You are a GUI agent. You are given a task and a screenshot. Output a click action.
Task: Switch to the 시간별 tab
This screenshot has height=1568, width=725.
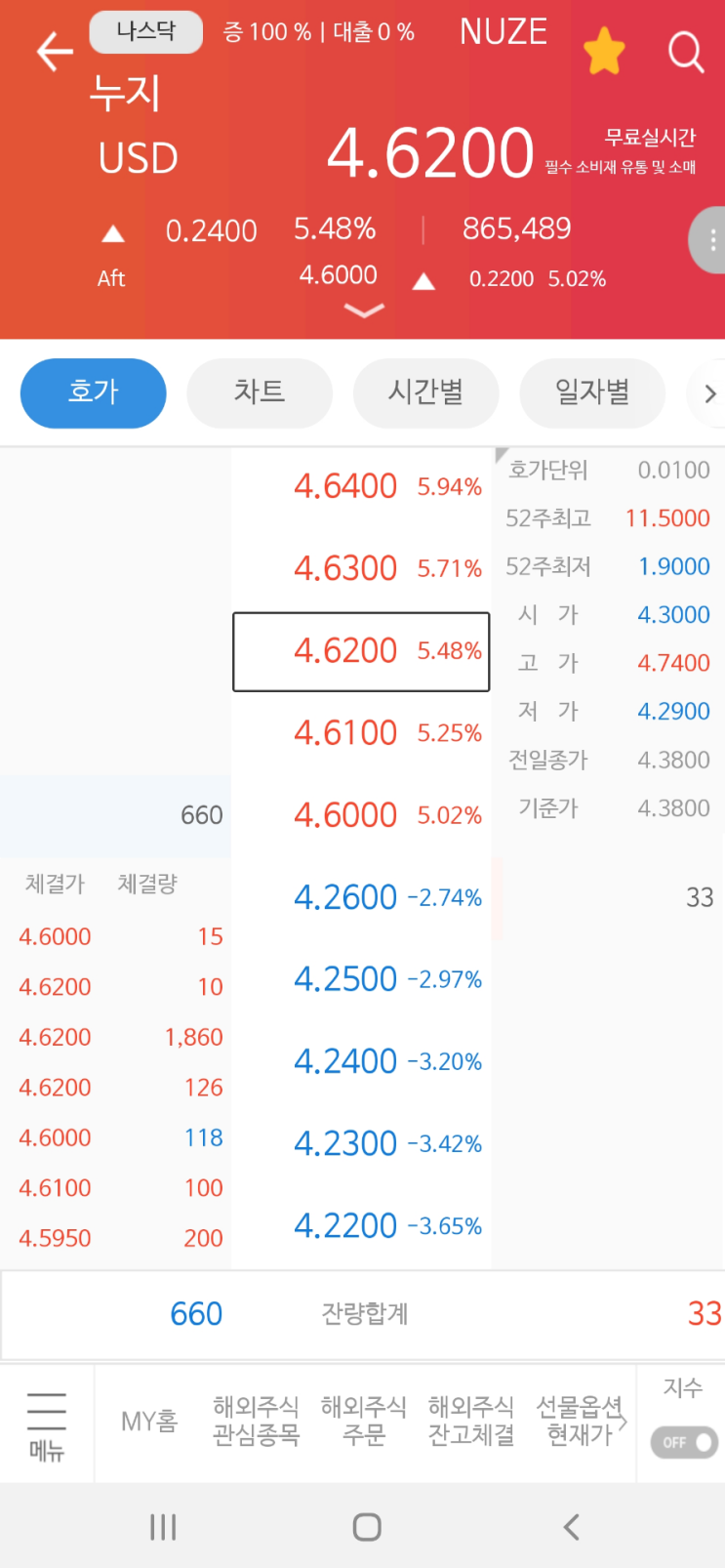(425, 392)
